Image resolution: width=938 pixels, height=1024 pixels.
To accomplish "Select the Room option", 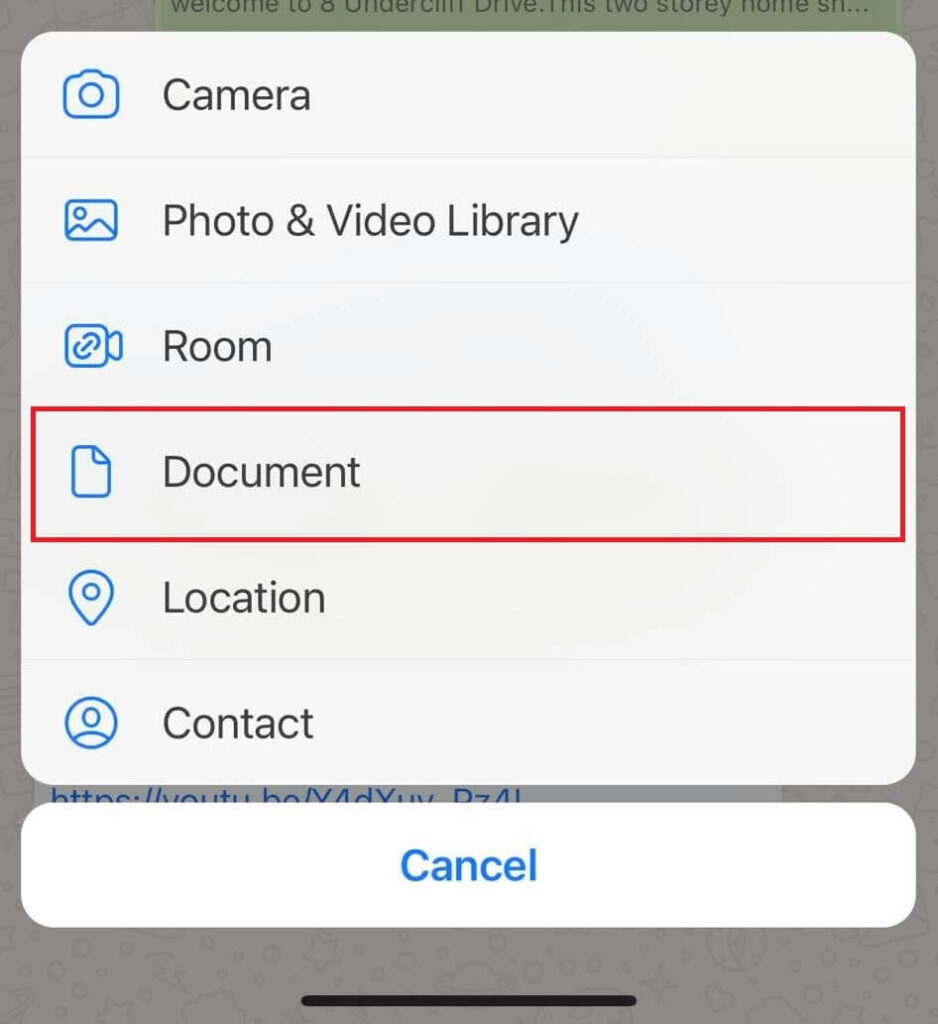I will (x=217, y=347).
